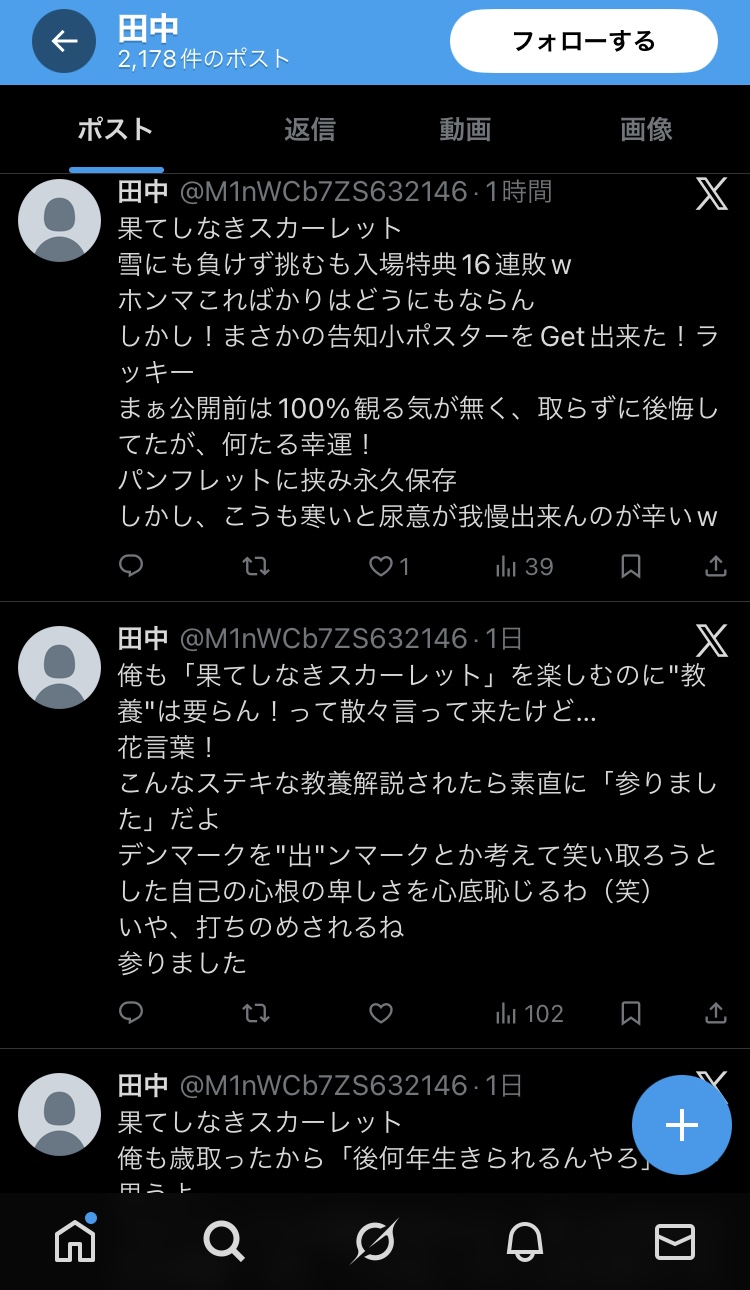Bookmark the 花言葉 post
This screenshot has width=750, height=1290.
pyautogui.click(x=630, y=1014)
